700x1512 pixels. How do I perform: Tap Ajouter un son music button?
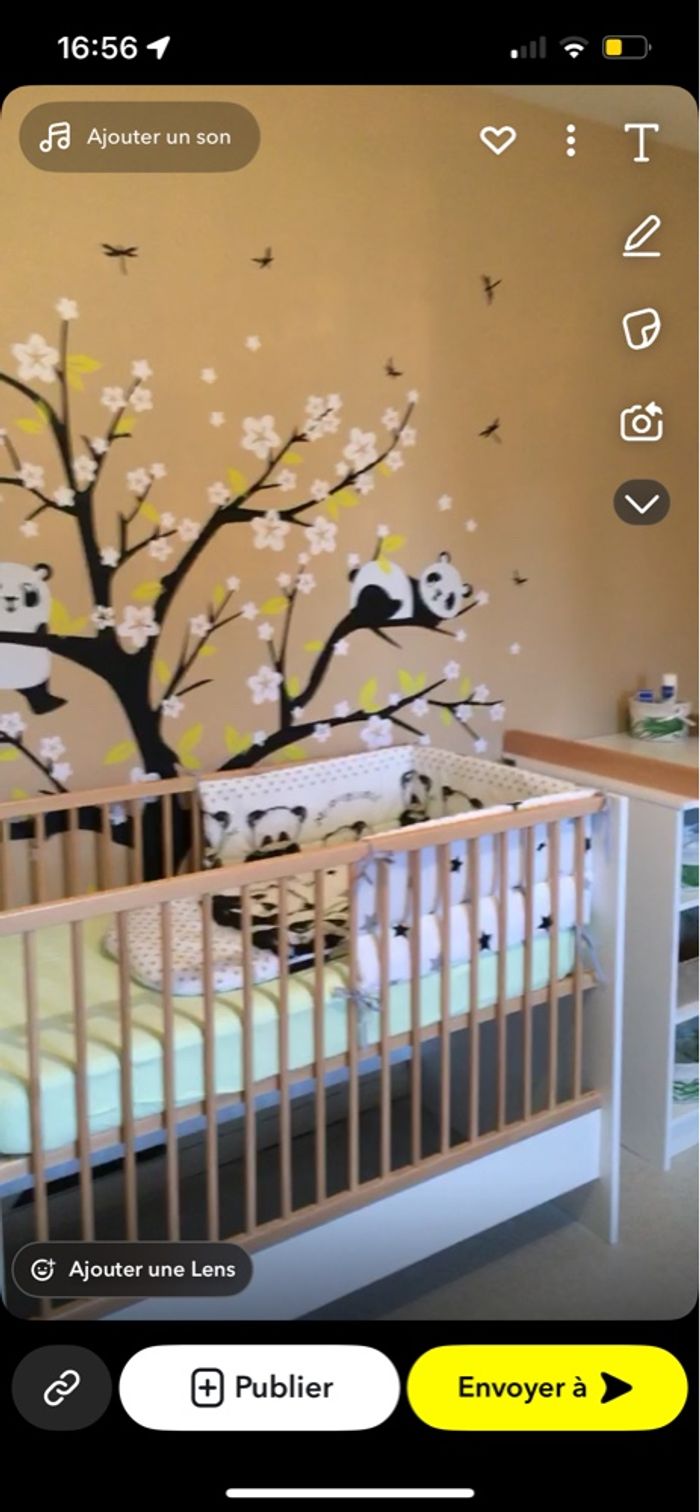click(140, 137)
